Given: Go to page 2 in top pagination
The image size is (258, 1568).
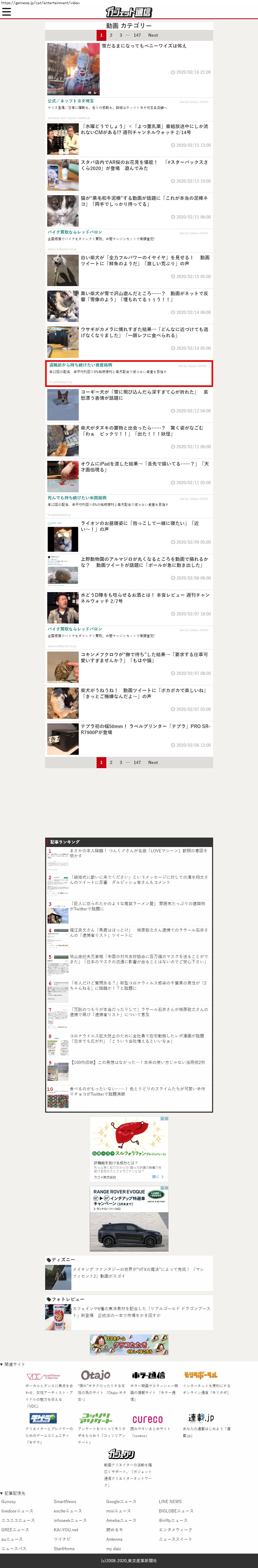Looking at the screenshot, I should tap(111, 35).
